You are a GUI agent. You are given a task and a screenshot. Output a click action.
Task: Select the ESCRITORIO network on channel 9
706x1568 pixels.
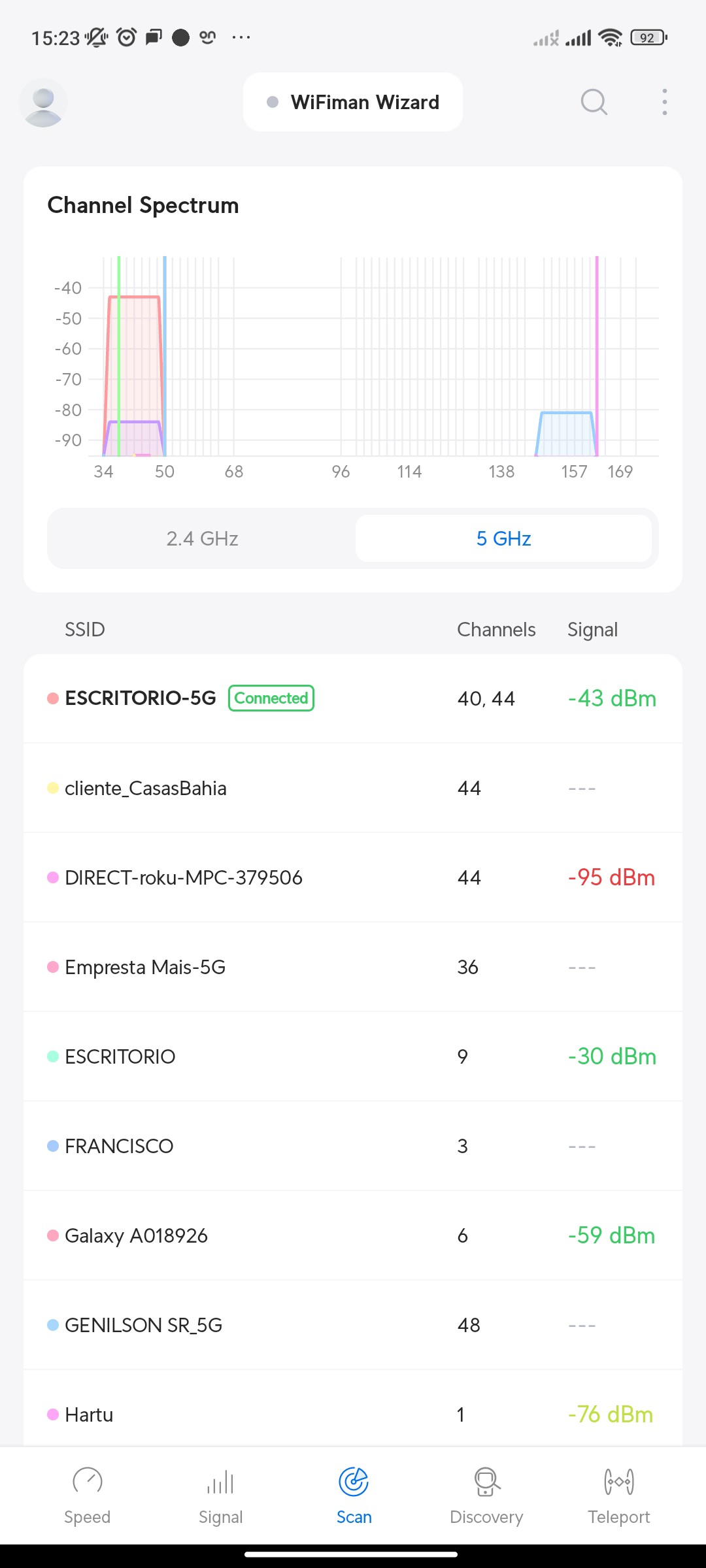coord(353,1056)
